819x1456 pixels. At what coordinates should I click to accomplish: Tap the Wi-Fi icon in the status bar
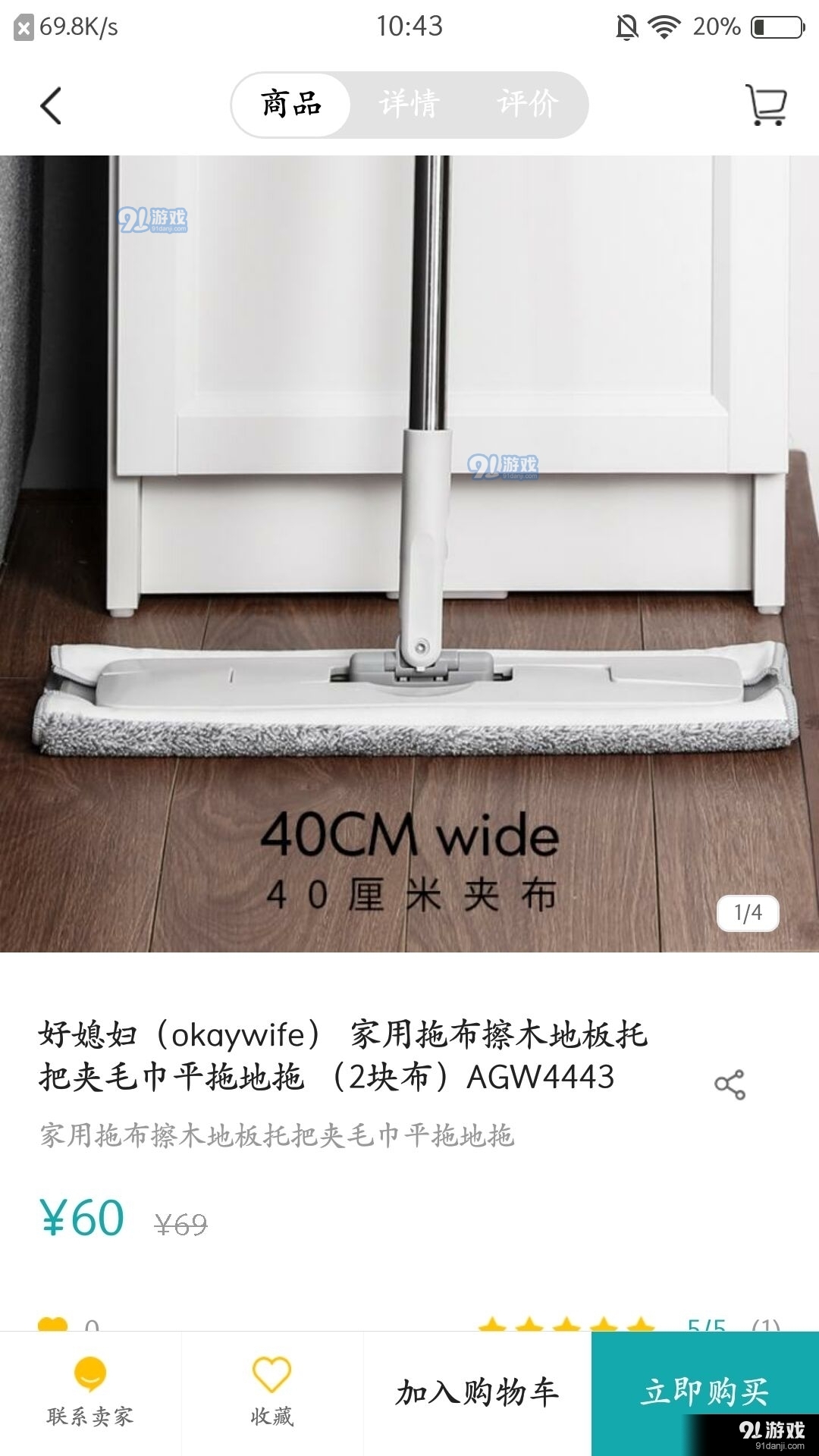pos(666,27)
